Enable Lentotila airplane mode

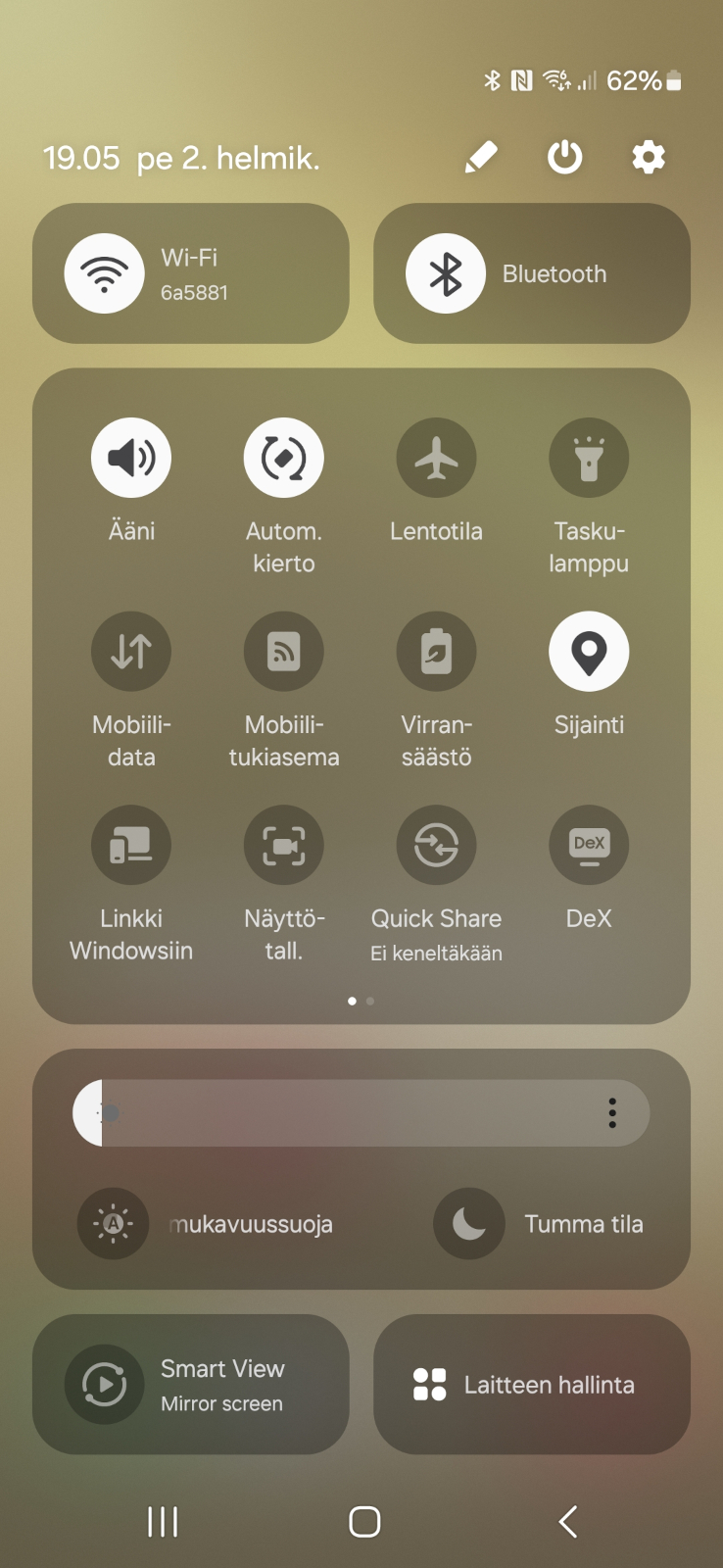click(x=436, y=458)
